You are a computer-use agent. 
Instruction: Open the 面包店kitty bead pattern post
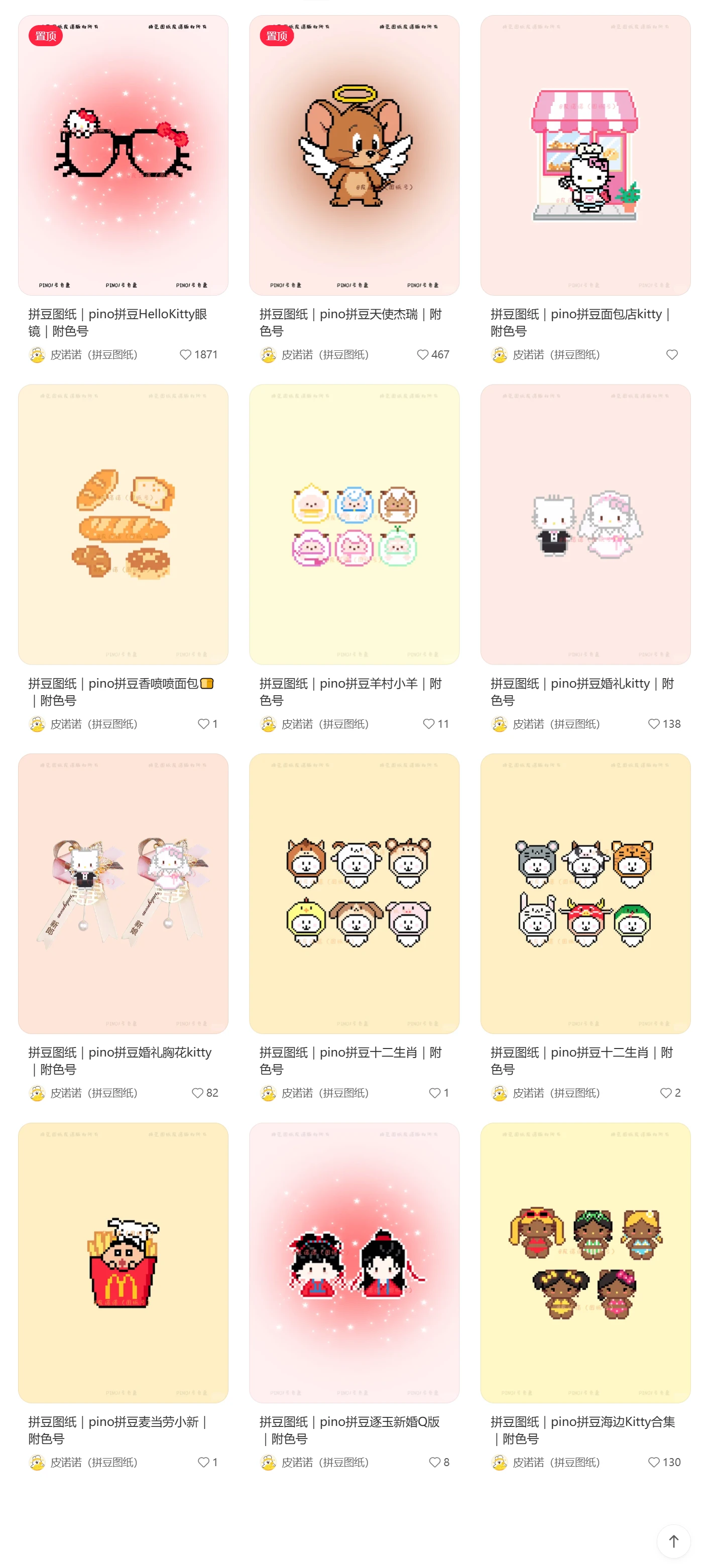coord(585,155)
